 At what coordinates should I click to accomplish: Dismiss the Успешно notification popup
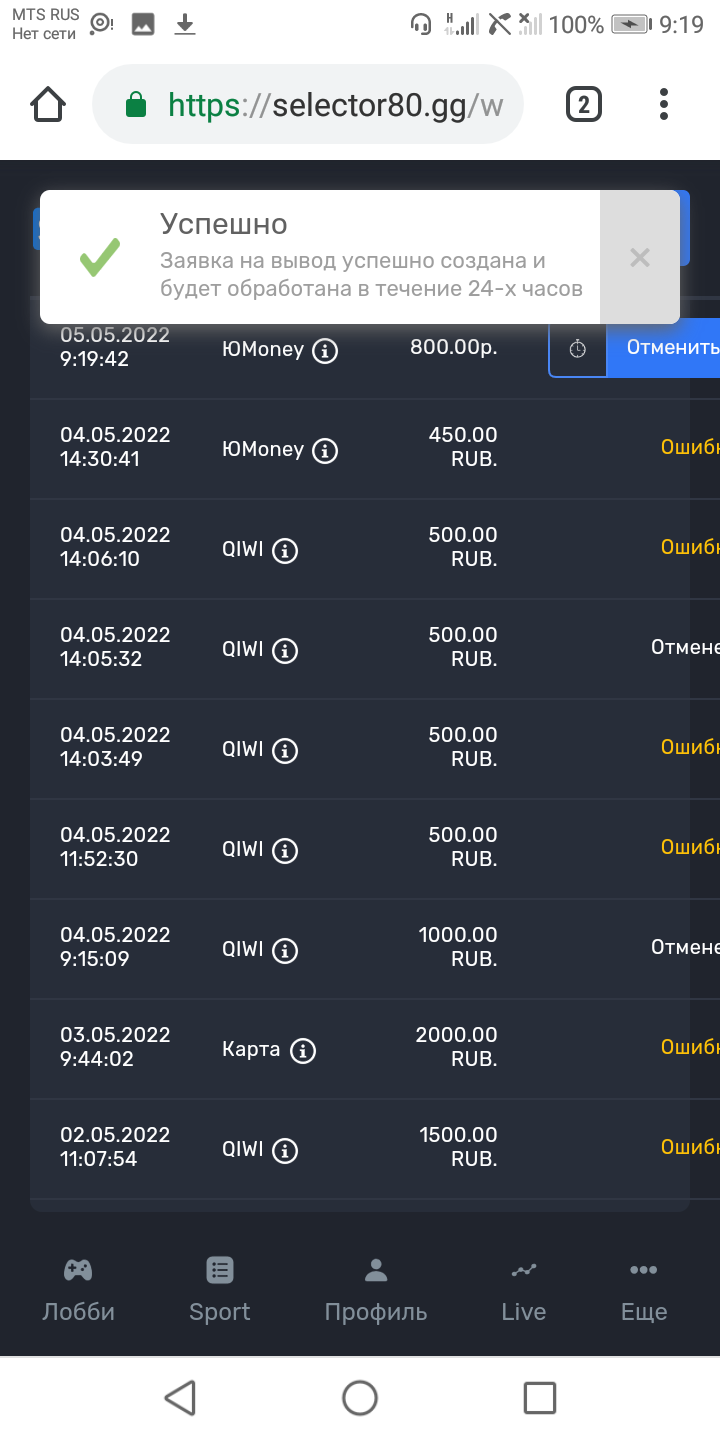pyautogui.click(x=640, y=258)
